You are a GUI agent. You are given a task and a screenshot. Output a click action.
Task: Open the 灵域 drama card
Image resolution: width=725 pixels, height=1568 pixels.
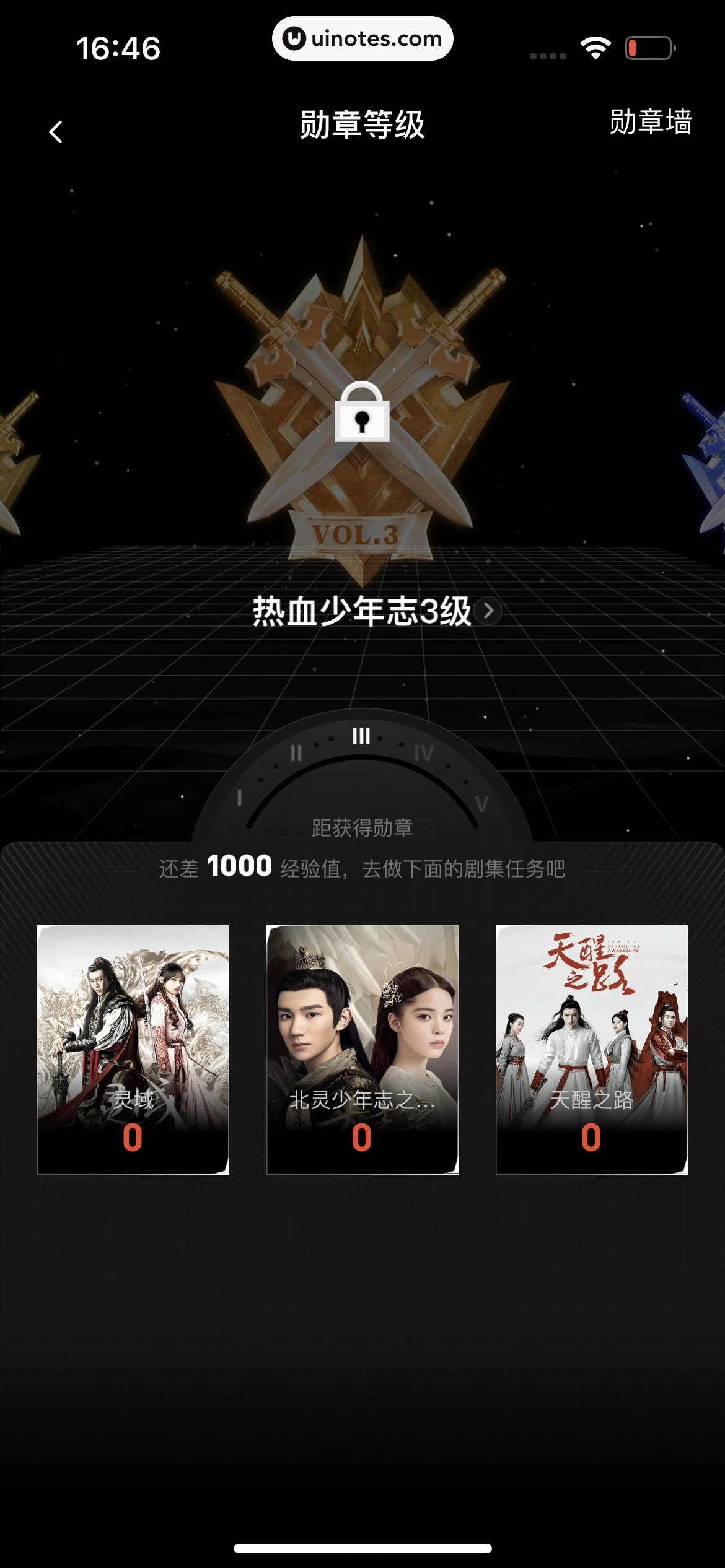[x=133, y=1049]
